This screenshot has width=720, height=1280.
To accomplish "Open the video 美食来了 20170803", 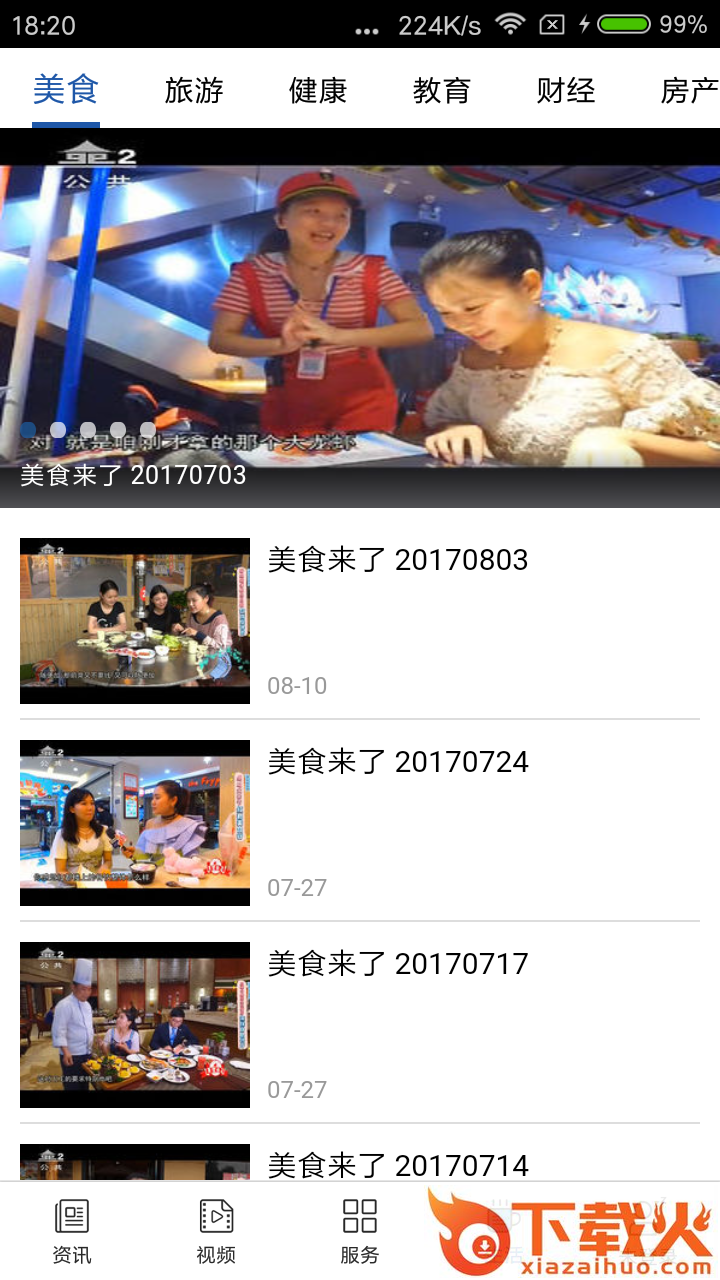I will 360,620.
